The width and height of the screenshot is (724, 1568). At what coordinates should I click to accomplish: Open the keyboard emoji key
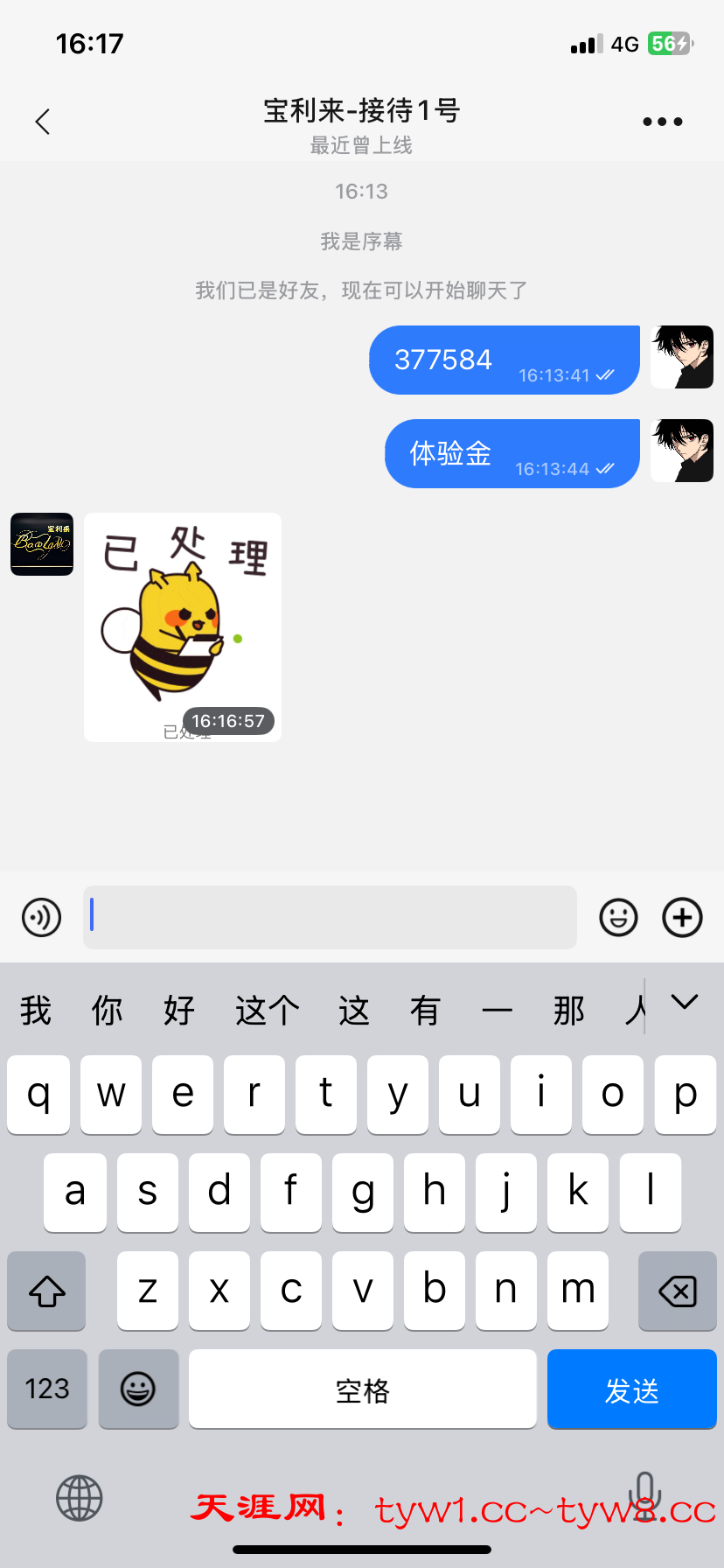pyautogui.click(x=138, y=1389)
